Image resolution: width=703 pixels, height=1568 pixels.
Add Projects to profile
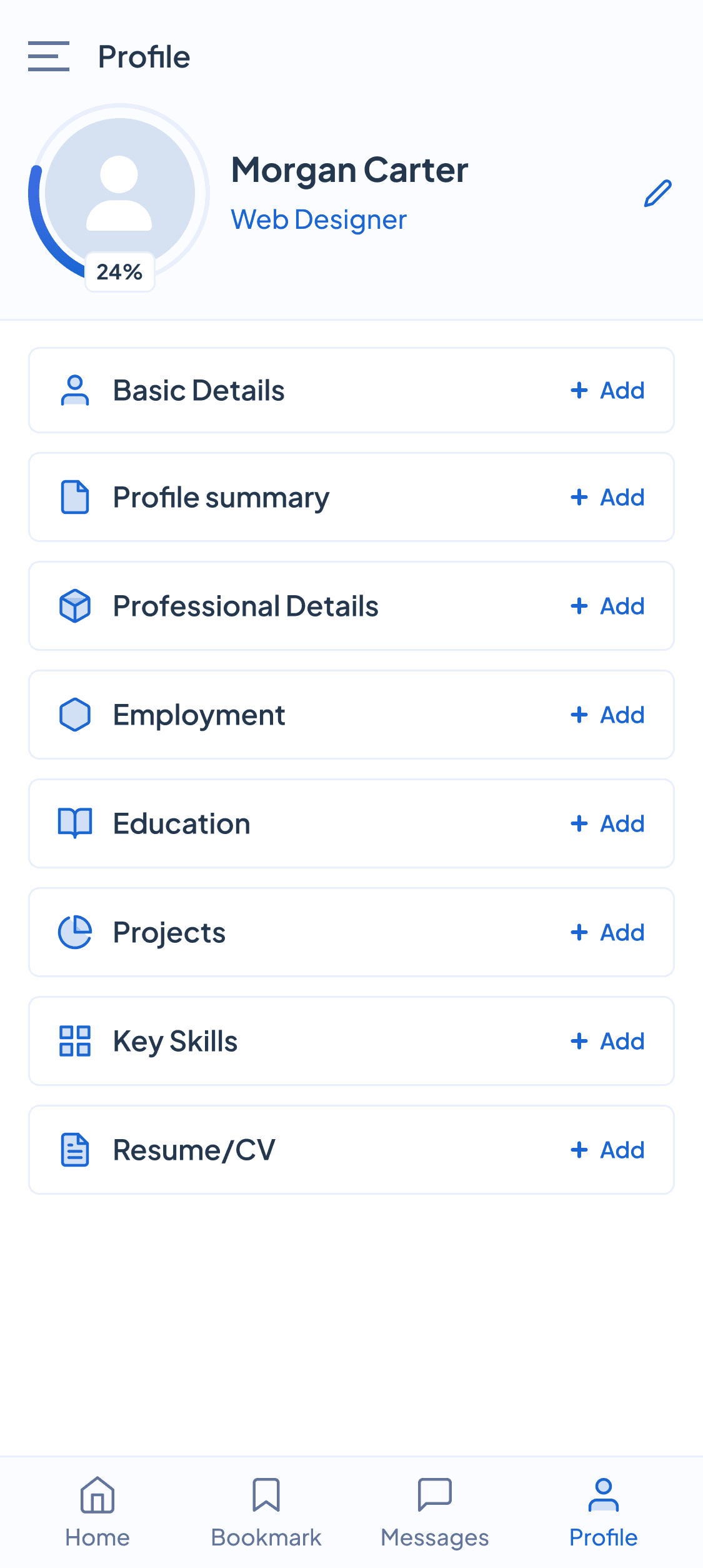pyautogui.click(x=607, y=933)
